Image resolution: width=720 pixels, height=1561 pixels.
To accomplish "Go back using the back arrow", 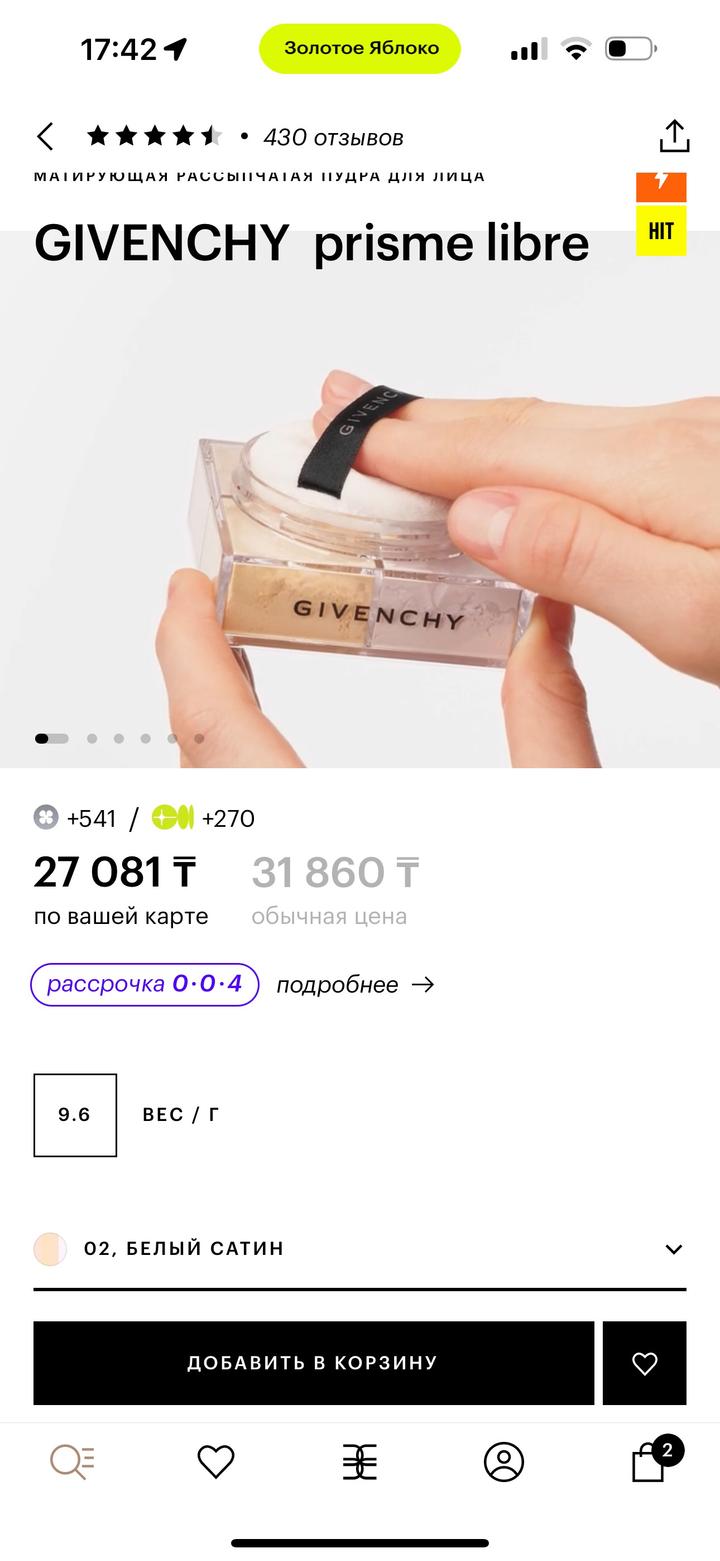I will [x=45, y=137].
